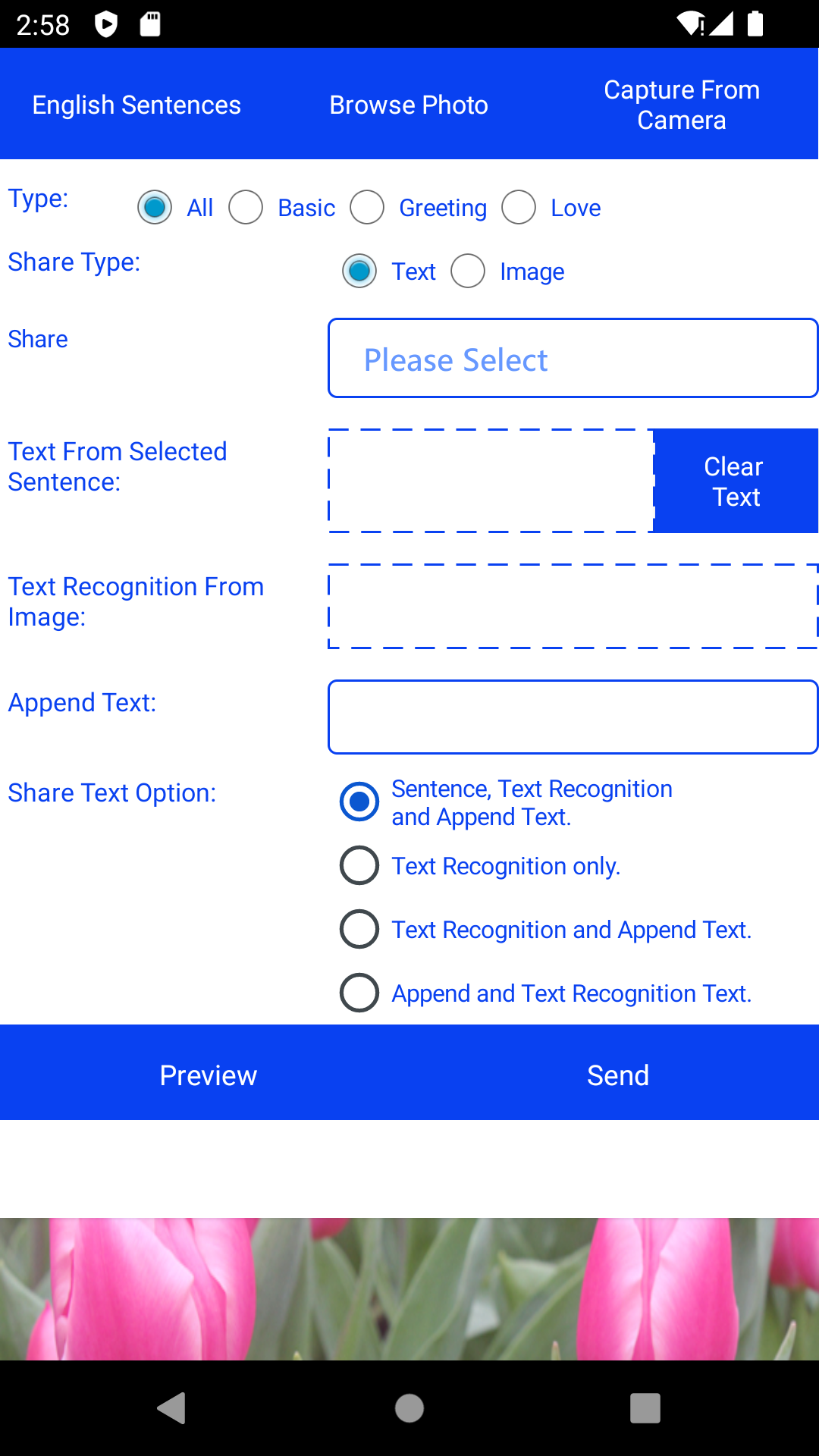
Task: Tap Browse Photo
Action: pos(409,105)
